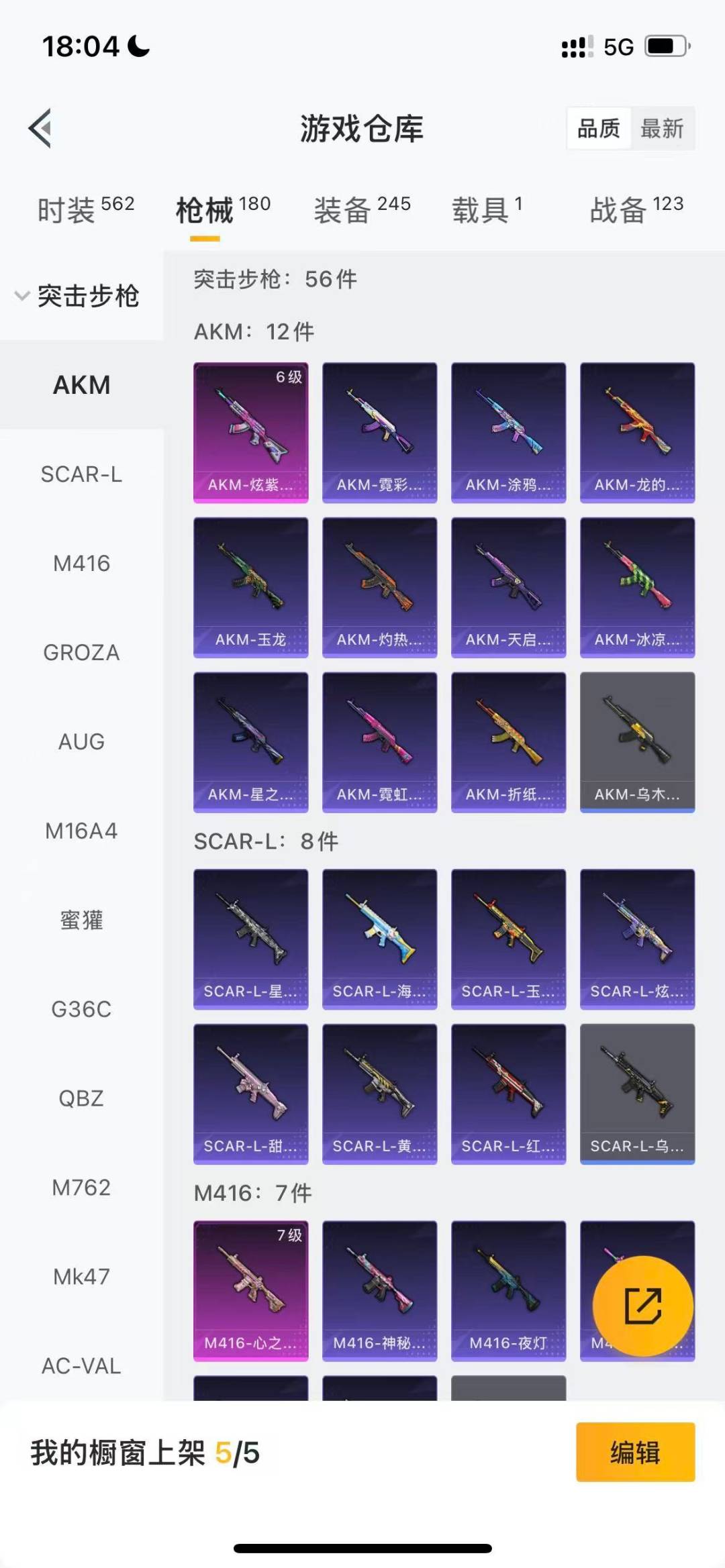Open the level 6 AKM-炫紫 skin
Viewport: 725px width, 1568px height.
click(251, 433)
